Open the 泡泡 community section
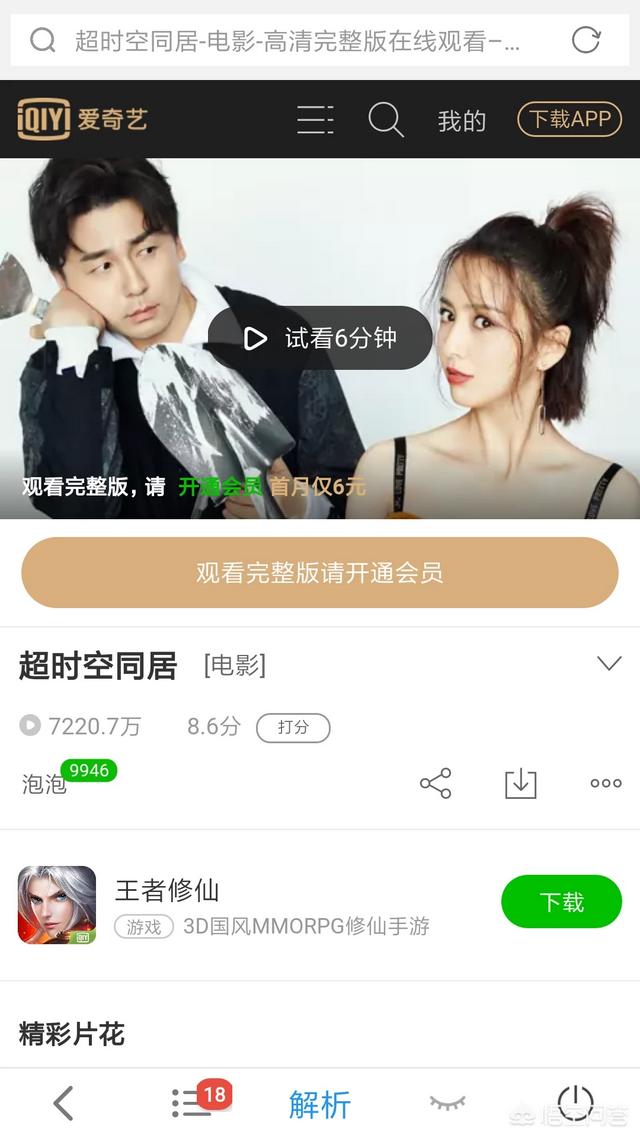Screen dimensions: 640x1138 tap(45, 784)
